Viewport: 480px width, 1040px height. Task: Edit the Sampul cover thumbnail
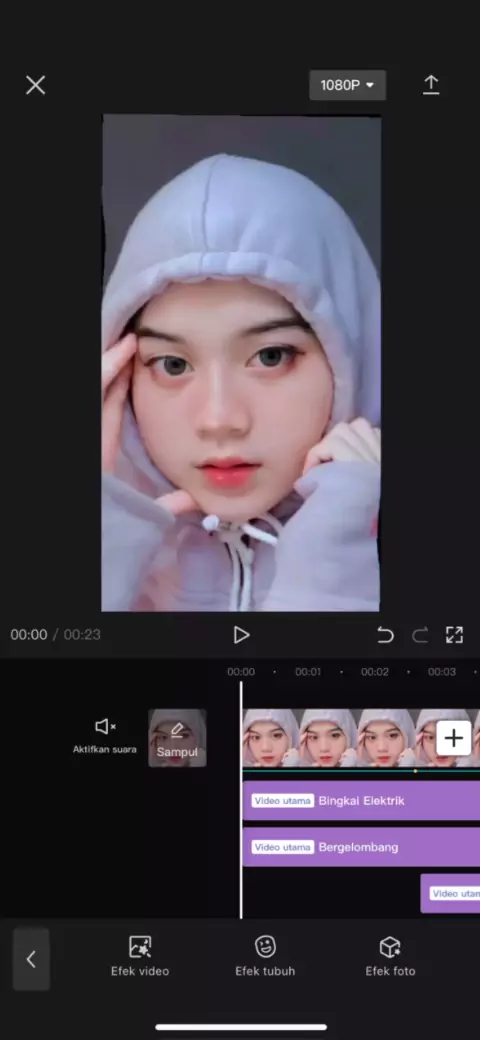click(177, 738)
